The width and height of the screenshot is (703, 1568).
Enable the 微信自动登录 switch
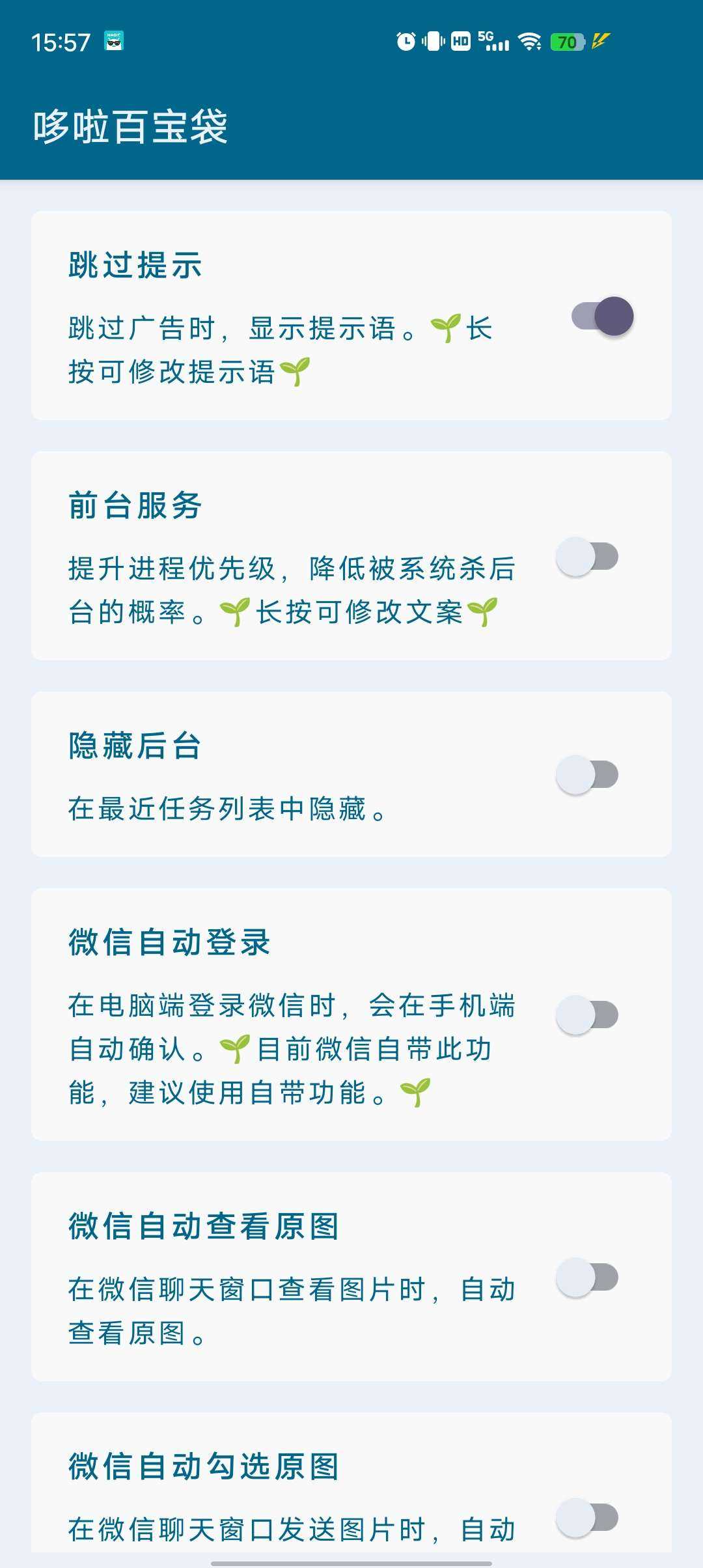pyautogui.click(x=587, y=1015)
